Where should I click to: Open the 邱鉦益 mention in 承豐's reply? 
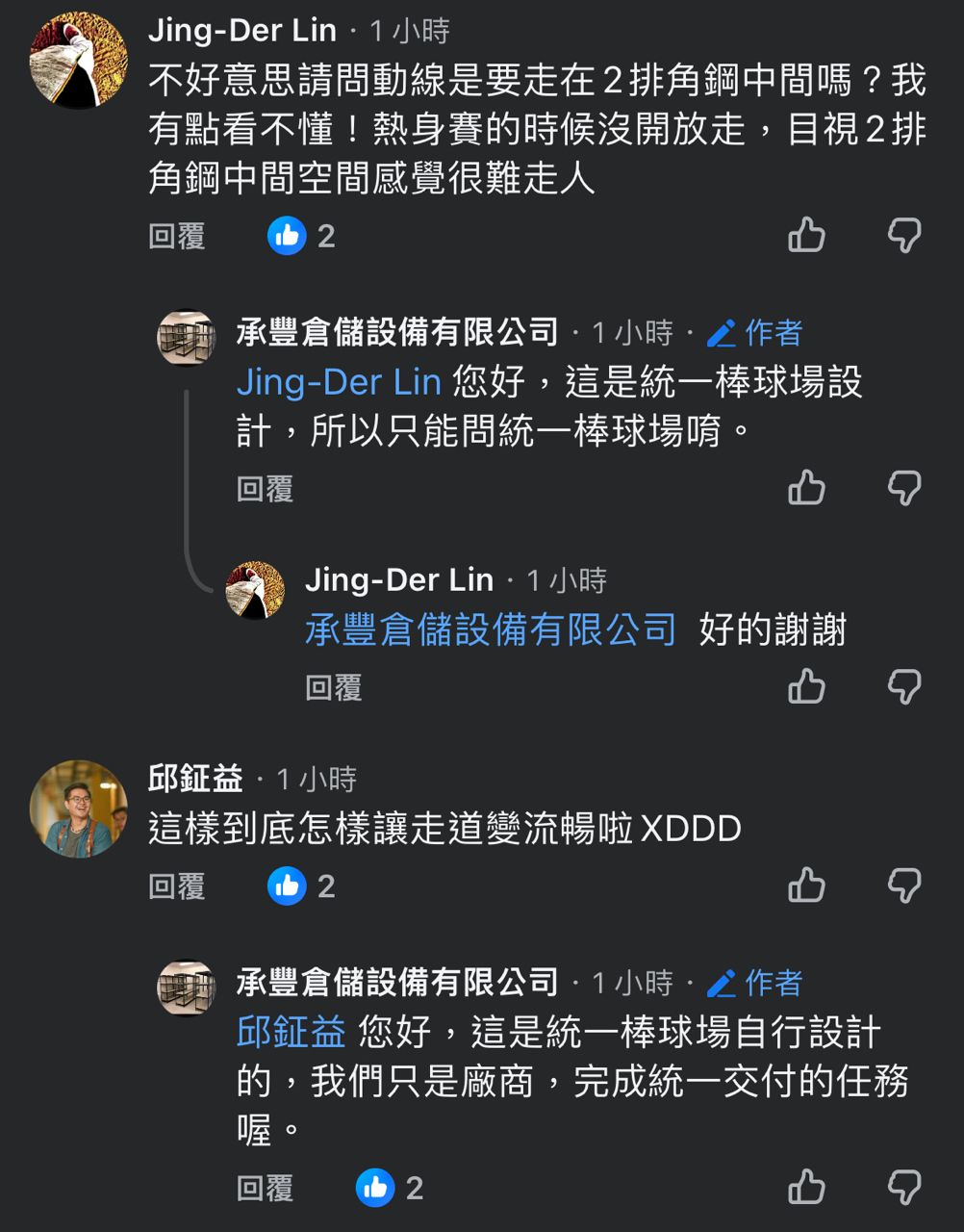click(x=291, y=1033)
